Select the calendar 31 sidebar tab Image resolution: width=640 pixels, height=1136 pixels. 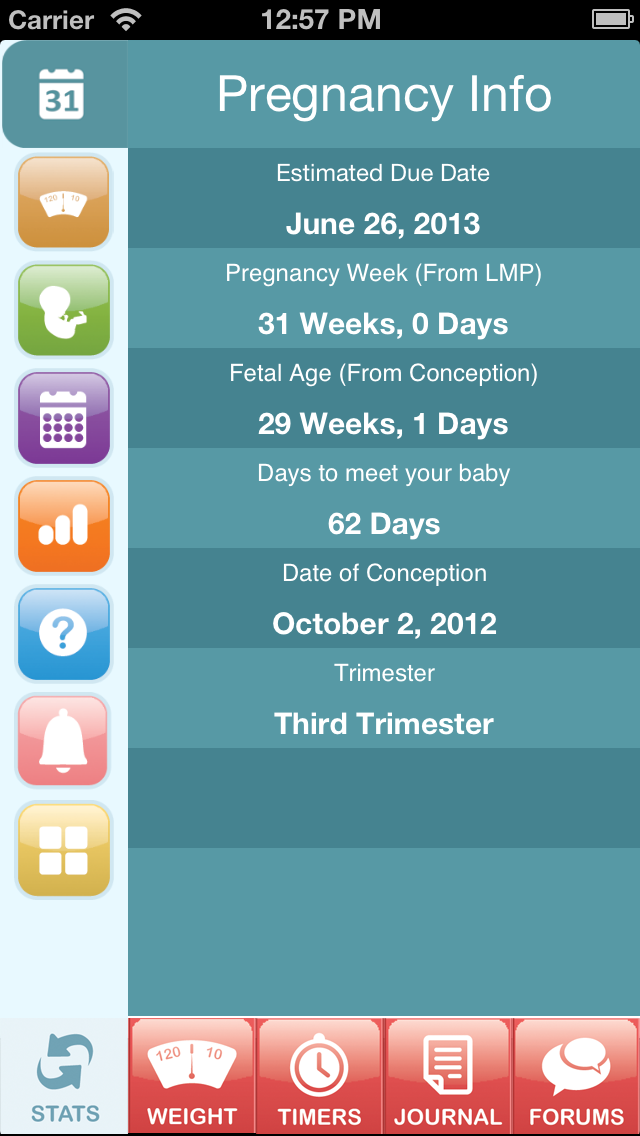point(64,94)
